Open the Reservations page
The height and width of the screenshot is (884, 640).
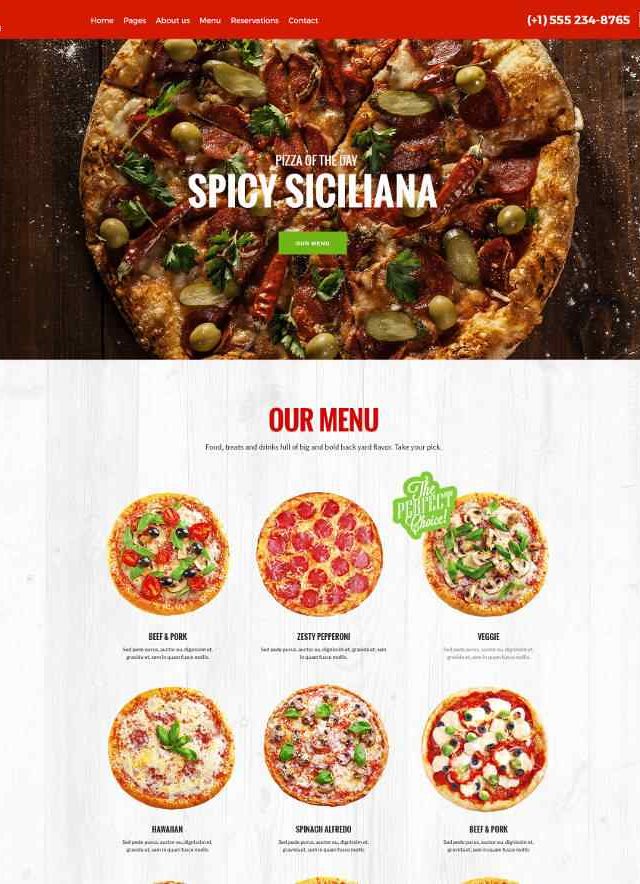tap(254, 20)
